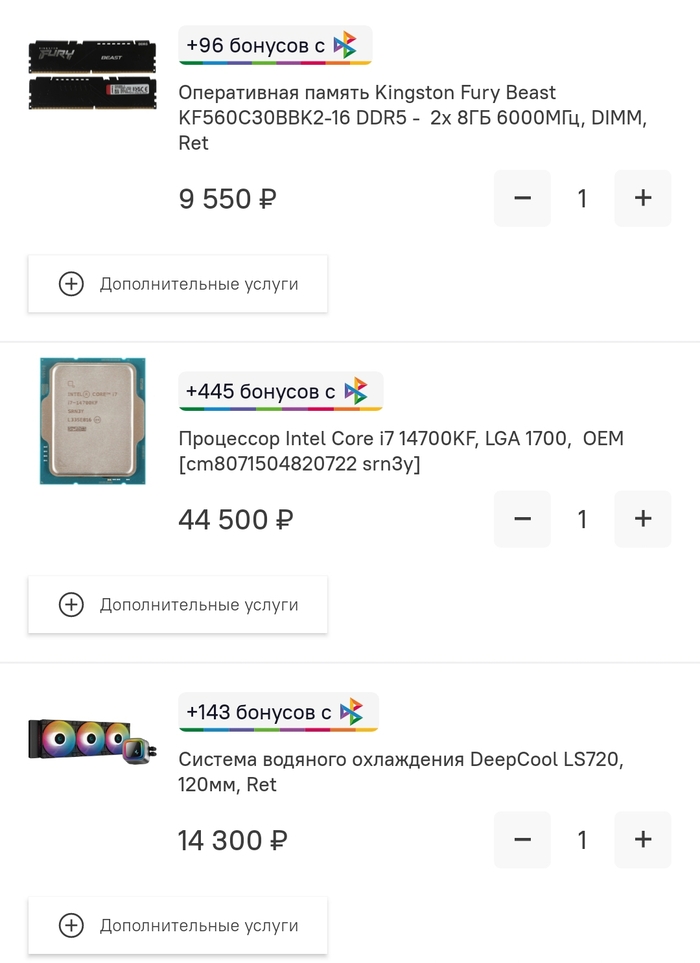This screenshot has height=963, width=700.
Task: Decrease DeepCool LS720 cooler quantity
Action: click(522, 839)
